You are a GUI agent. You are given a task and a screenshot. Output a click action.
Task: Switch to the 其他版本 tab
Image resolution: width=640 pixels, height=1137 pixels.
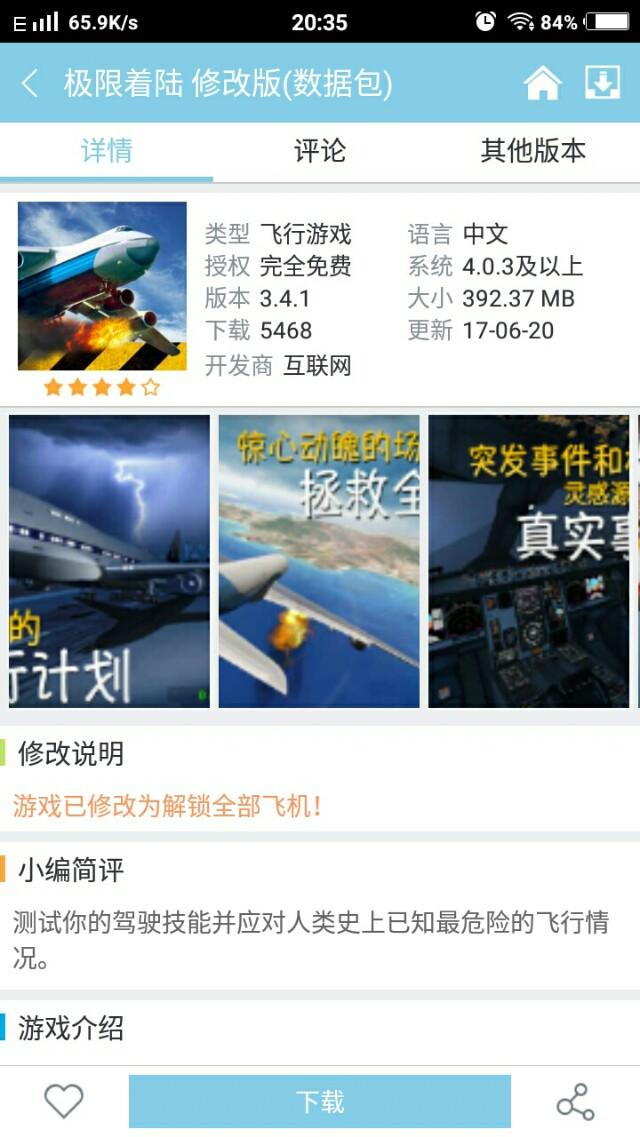tap(532, 151)
